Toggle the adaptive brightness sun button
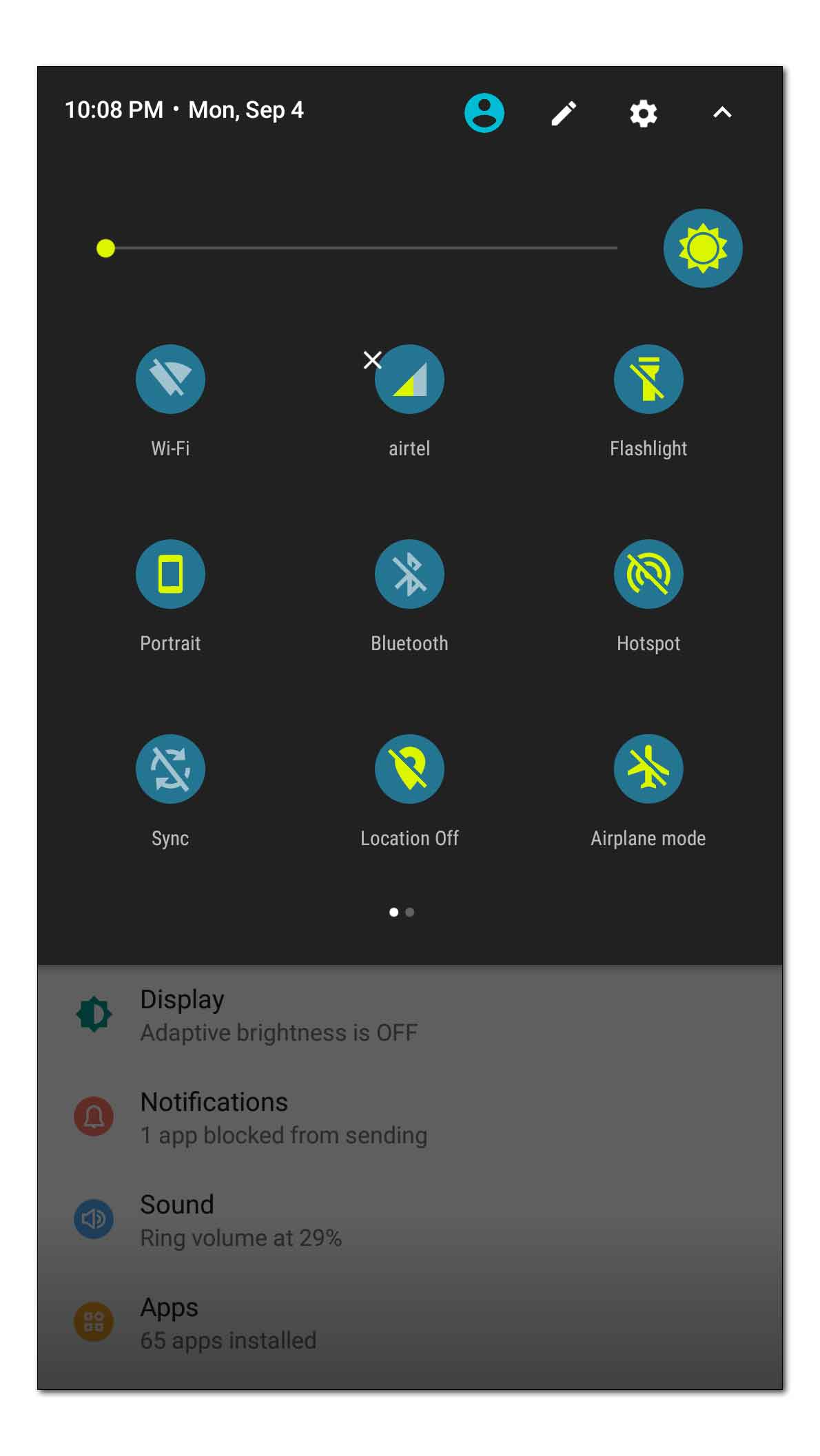 pyautogui.click(x=702, y=248)
